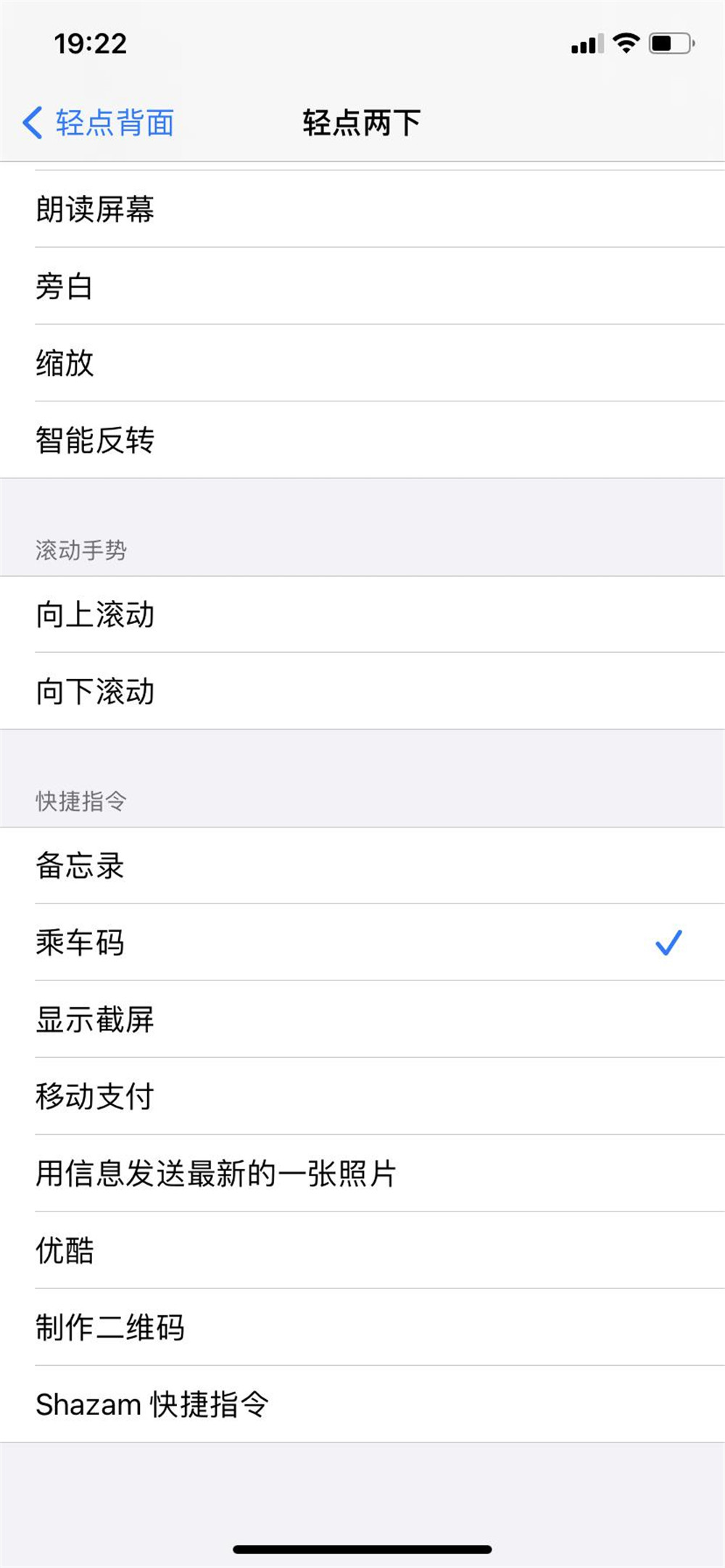Choose 移动支付 shortcut
This screenshot has width=725, height=1568.
pyautogui.click(x=362, y=1096)
